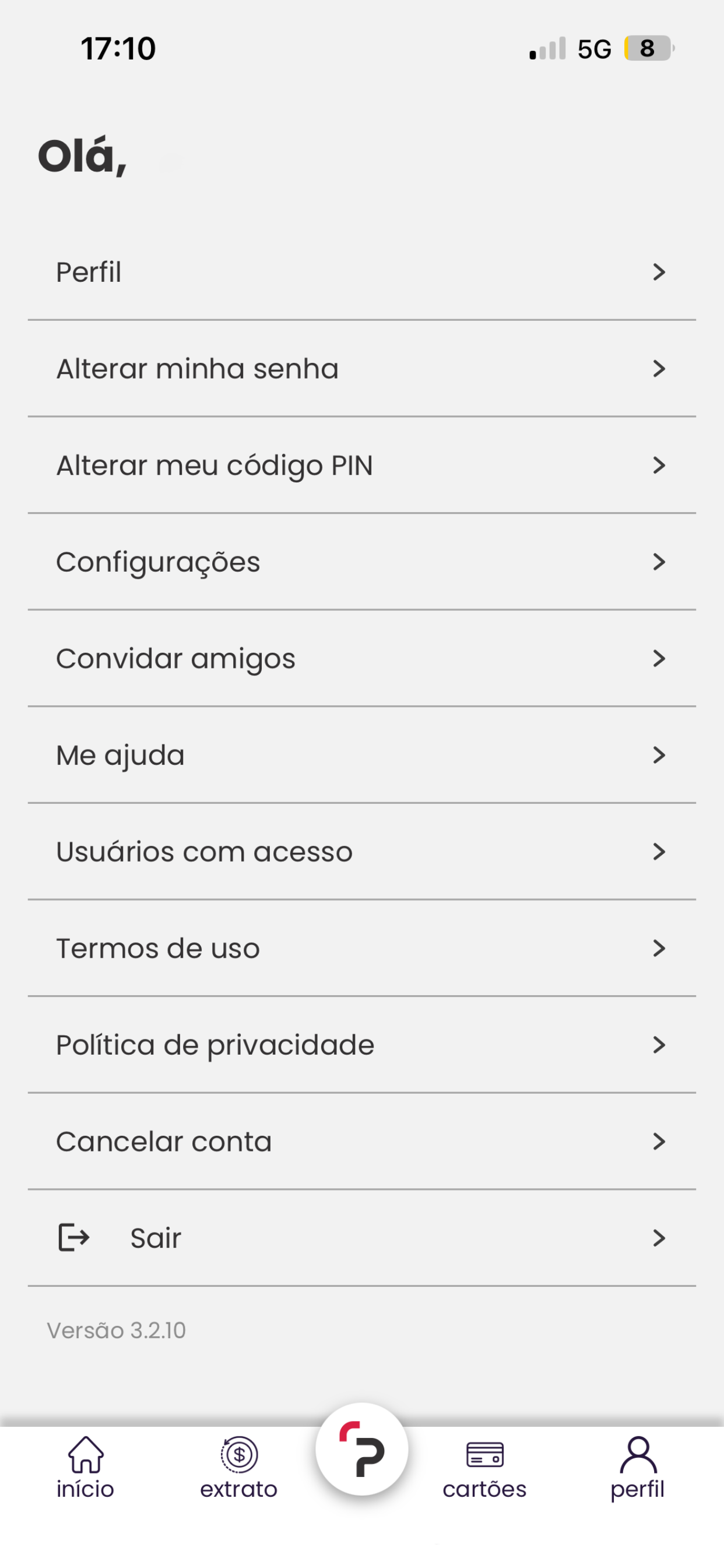Open the Perfil row
The width and height of the screenshot is (724, 1568).
click(x=362, y=272)
